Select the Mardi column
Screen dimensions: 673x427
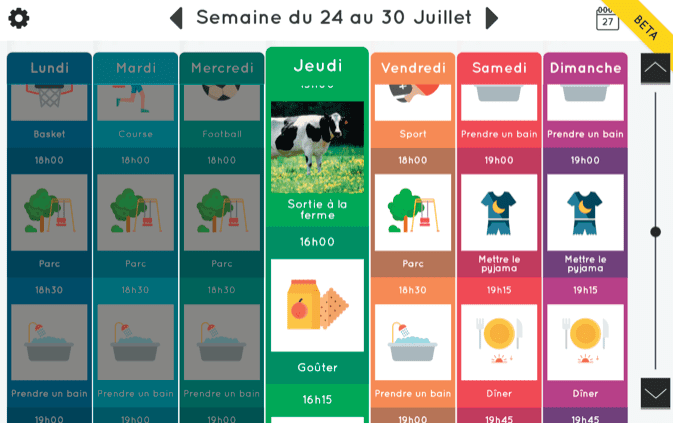tap(136, 68)
